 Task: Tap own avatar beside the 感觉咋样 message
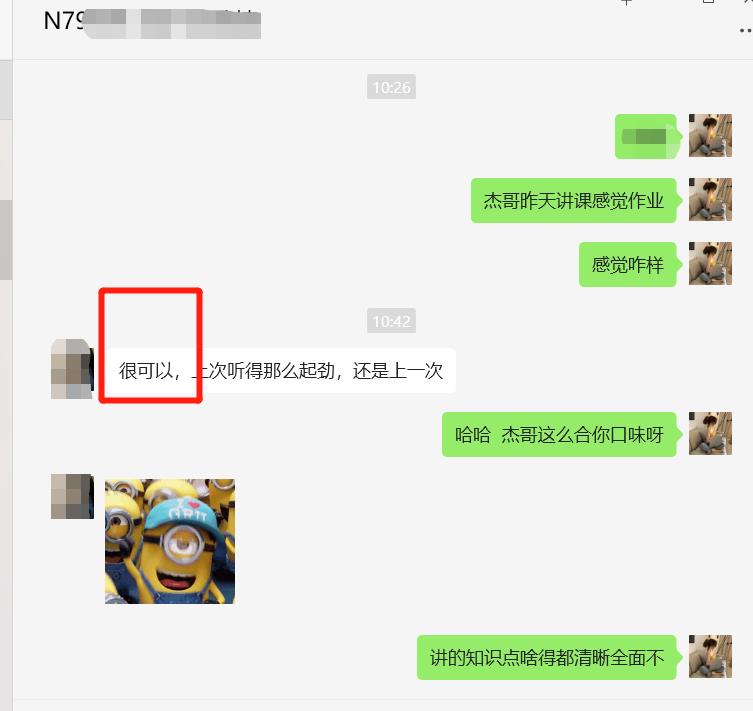(x=710, y=263)
